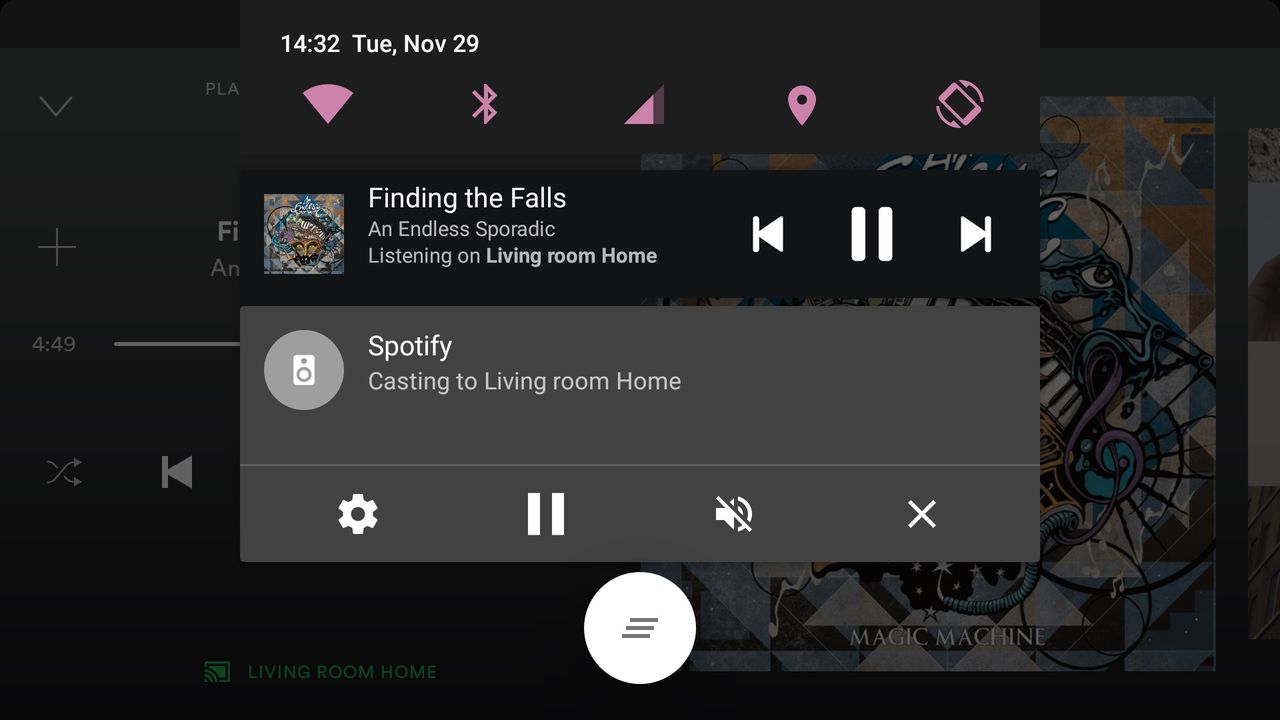Toggle the Bluetooth quick setting
This screenshot has height=720, width=1280.
tap(485, 104)
